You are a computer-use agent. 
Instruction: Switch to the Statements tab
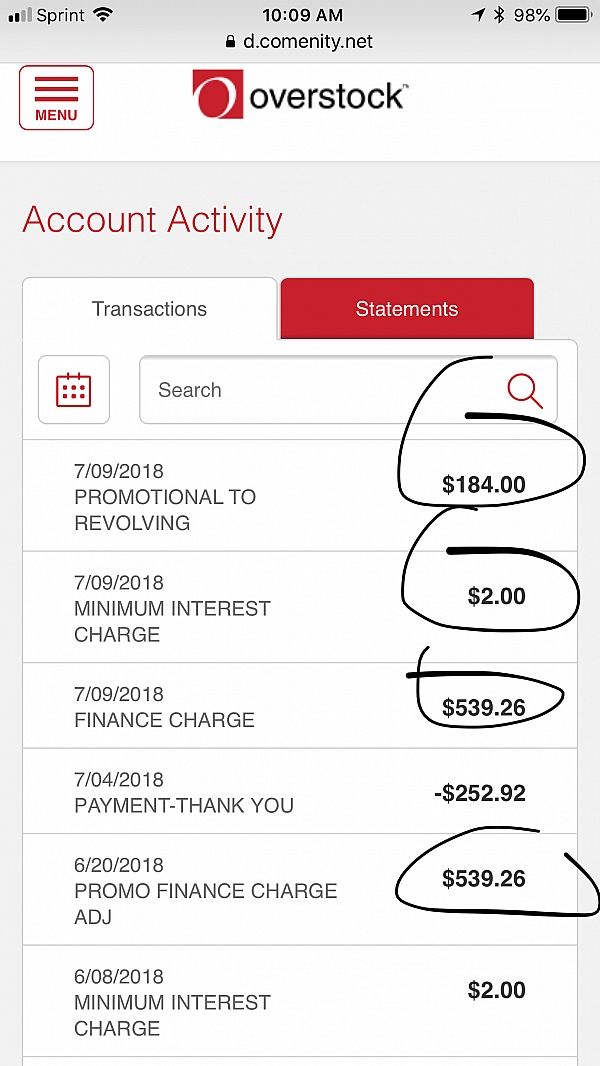click(x=407, y=309)
